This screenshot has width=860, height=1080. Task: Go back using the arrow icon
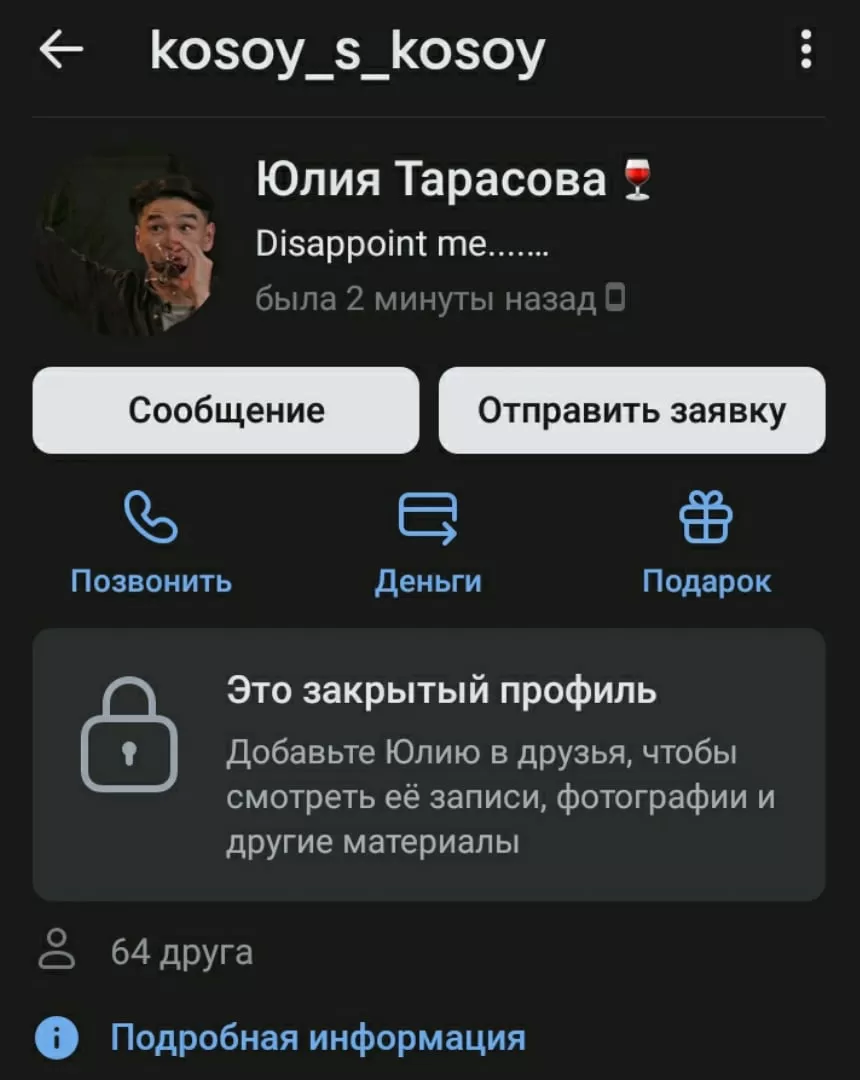(x=61, y=50)
